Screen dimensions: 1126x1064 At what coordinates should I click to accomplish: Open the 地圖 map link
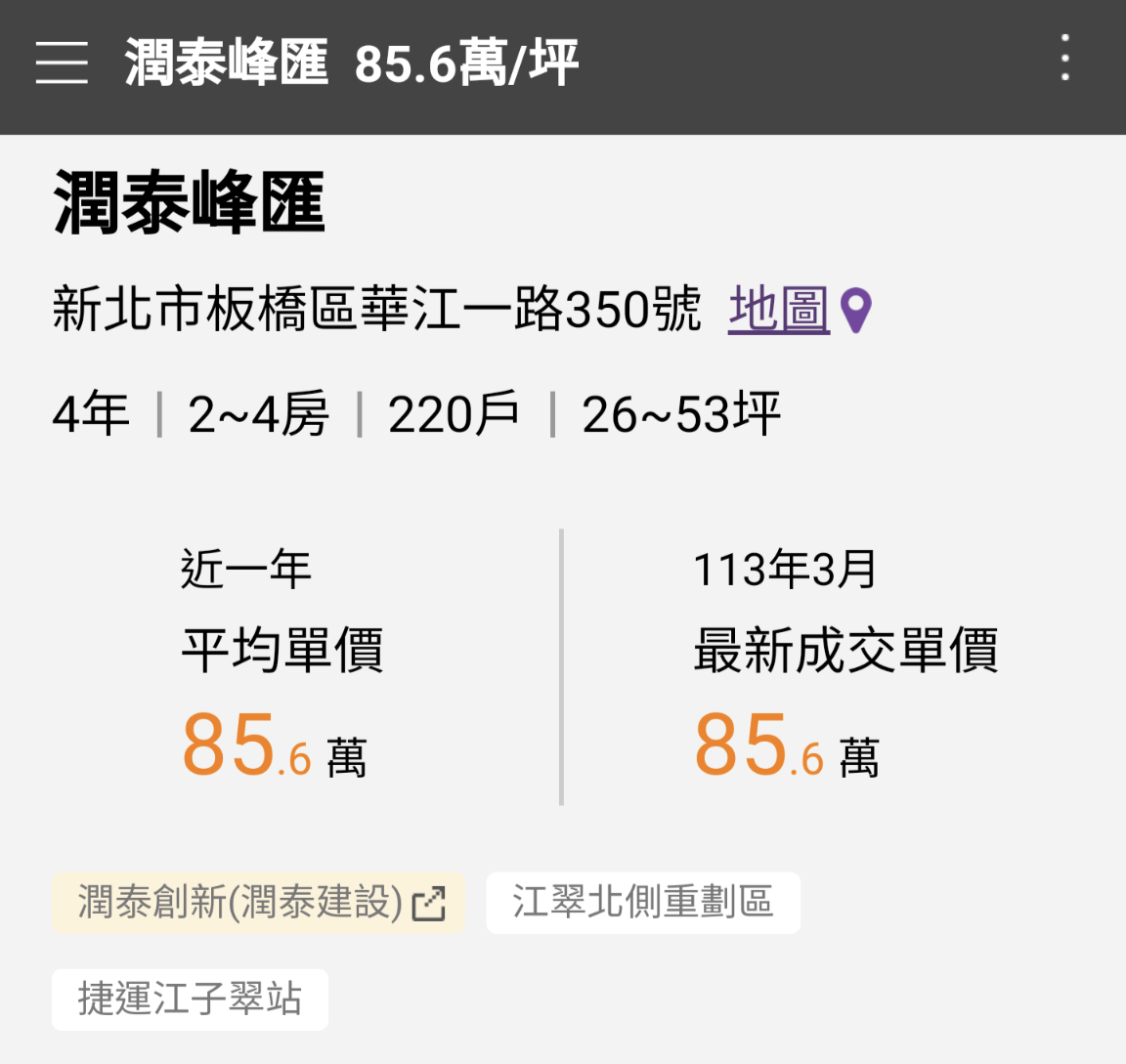coord(780,310)
